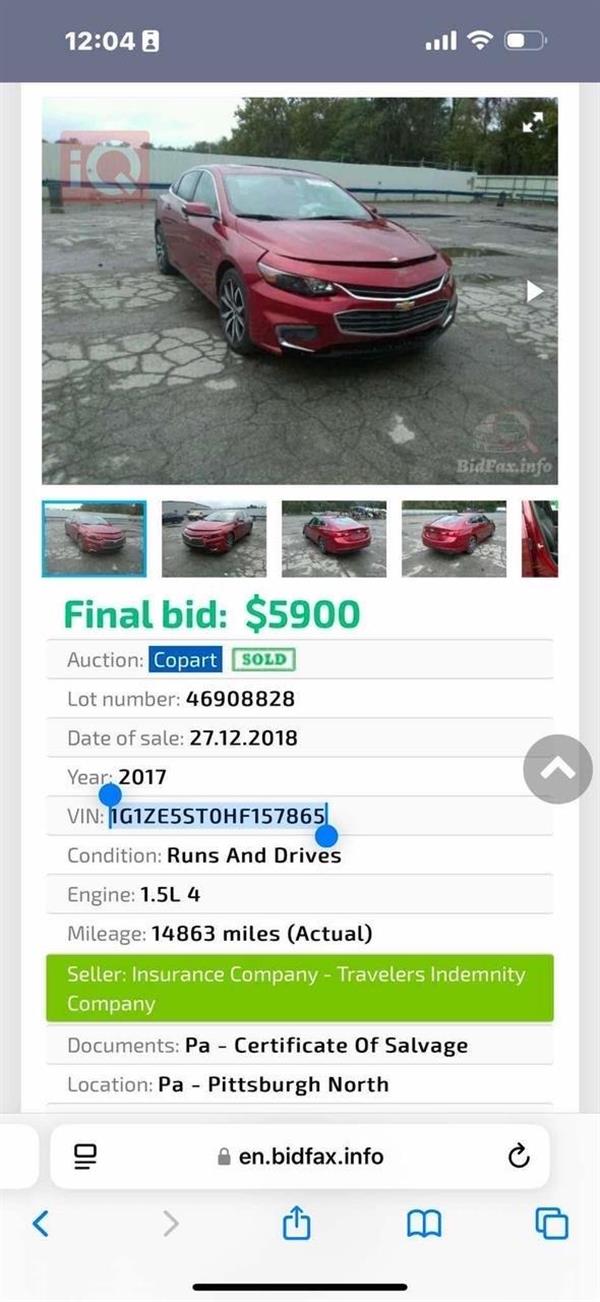Jump to top with the up-arrow button
Screen dimensions: 600x1302
point(558,769)
